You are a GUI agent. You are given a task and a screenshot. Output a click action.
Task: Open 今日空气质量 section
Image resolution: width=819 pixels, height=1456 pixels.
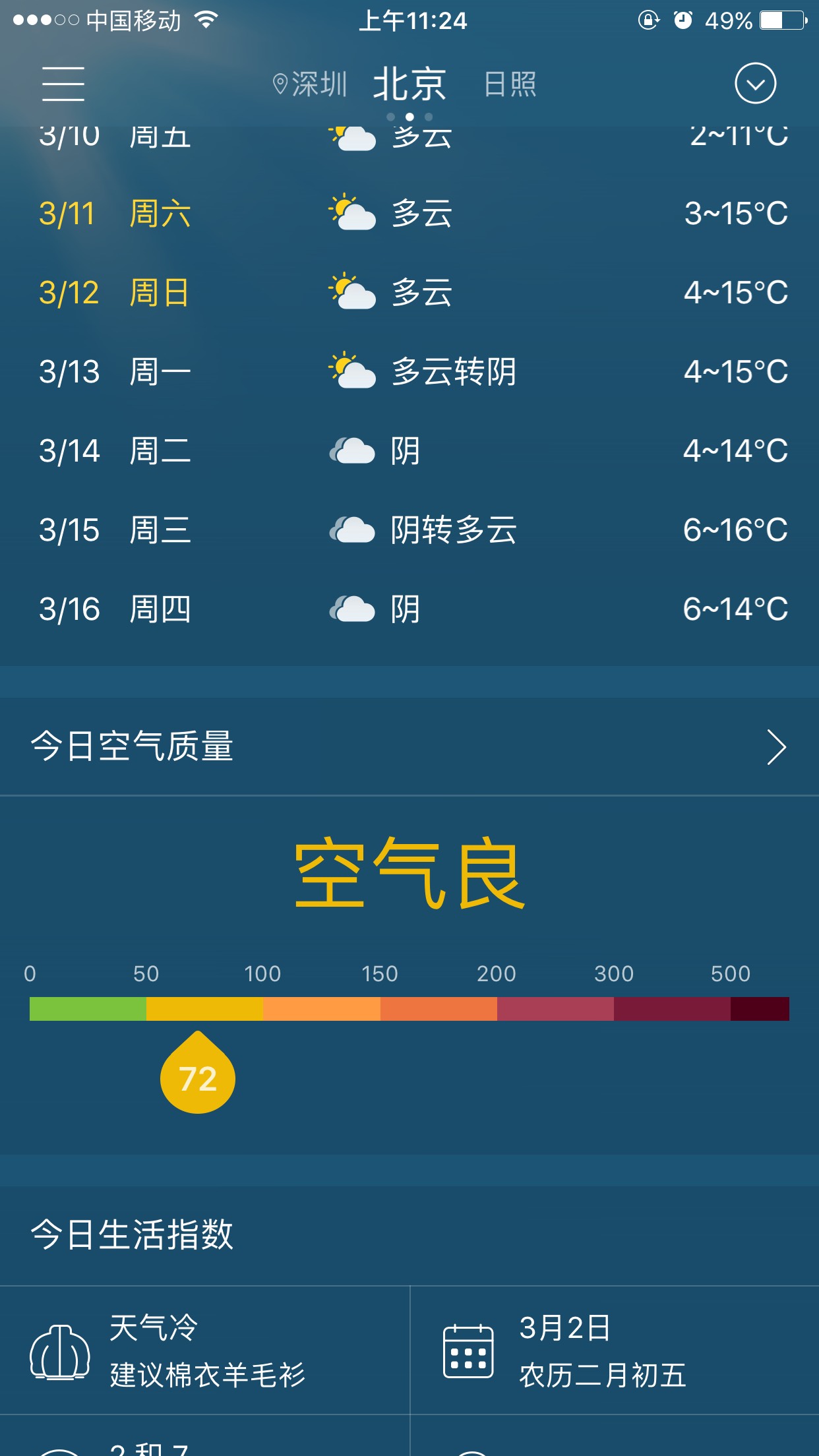132,746
